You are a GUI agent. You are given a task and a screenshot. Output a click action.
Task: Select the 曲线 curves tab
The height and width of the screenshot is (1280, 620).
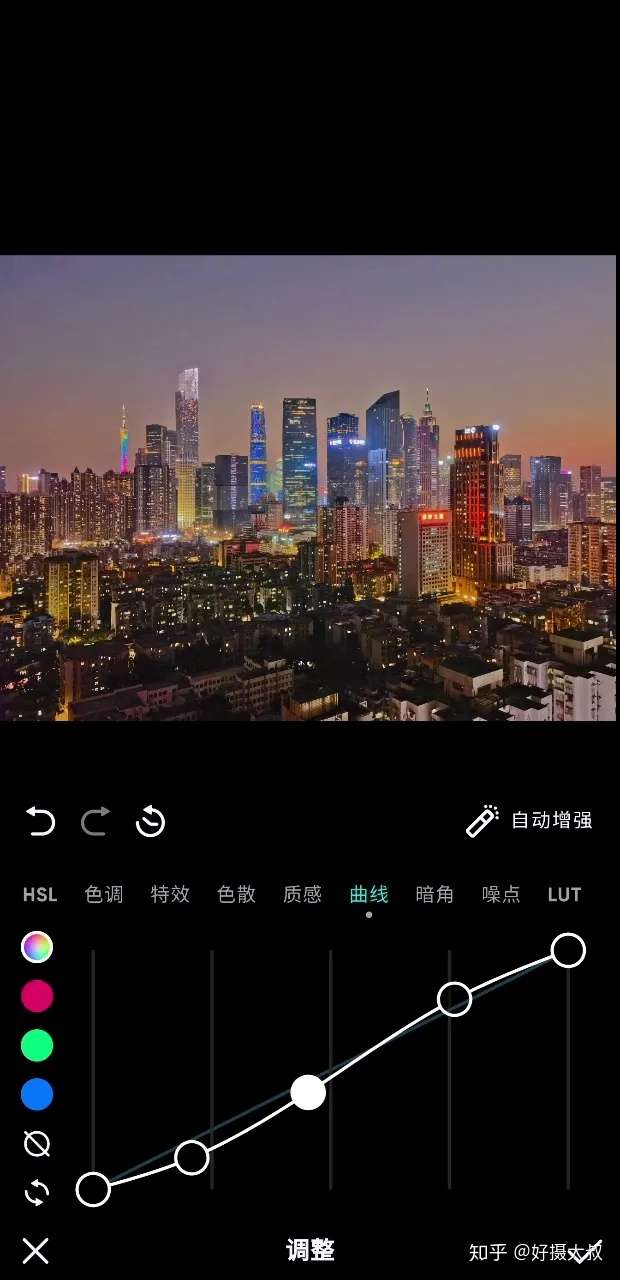coord(368,895)
